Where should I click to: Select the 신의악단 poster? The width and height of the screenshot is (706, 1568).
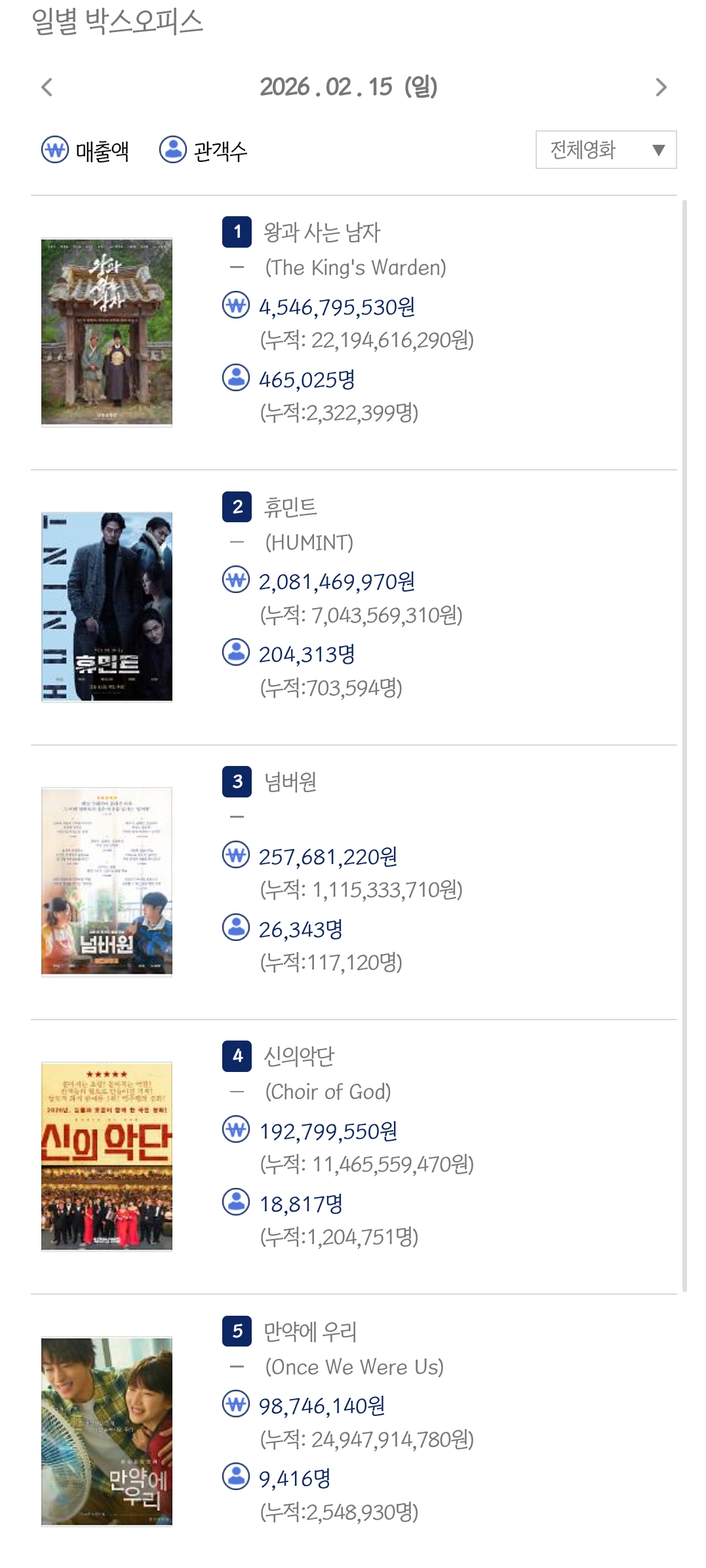coord(107,1156)
